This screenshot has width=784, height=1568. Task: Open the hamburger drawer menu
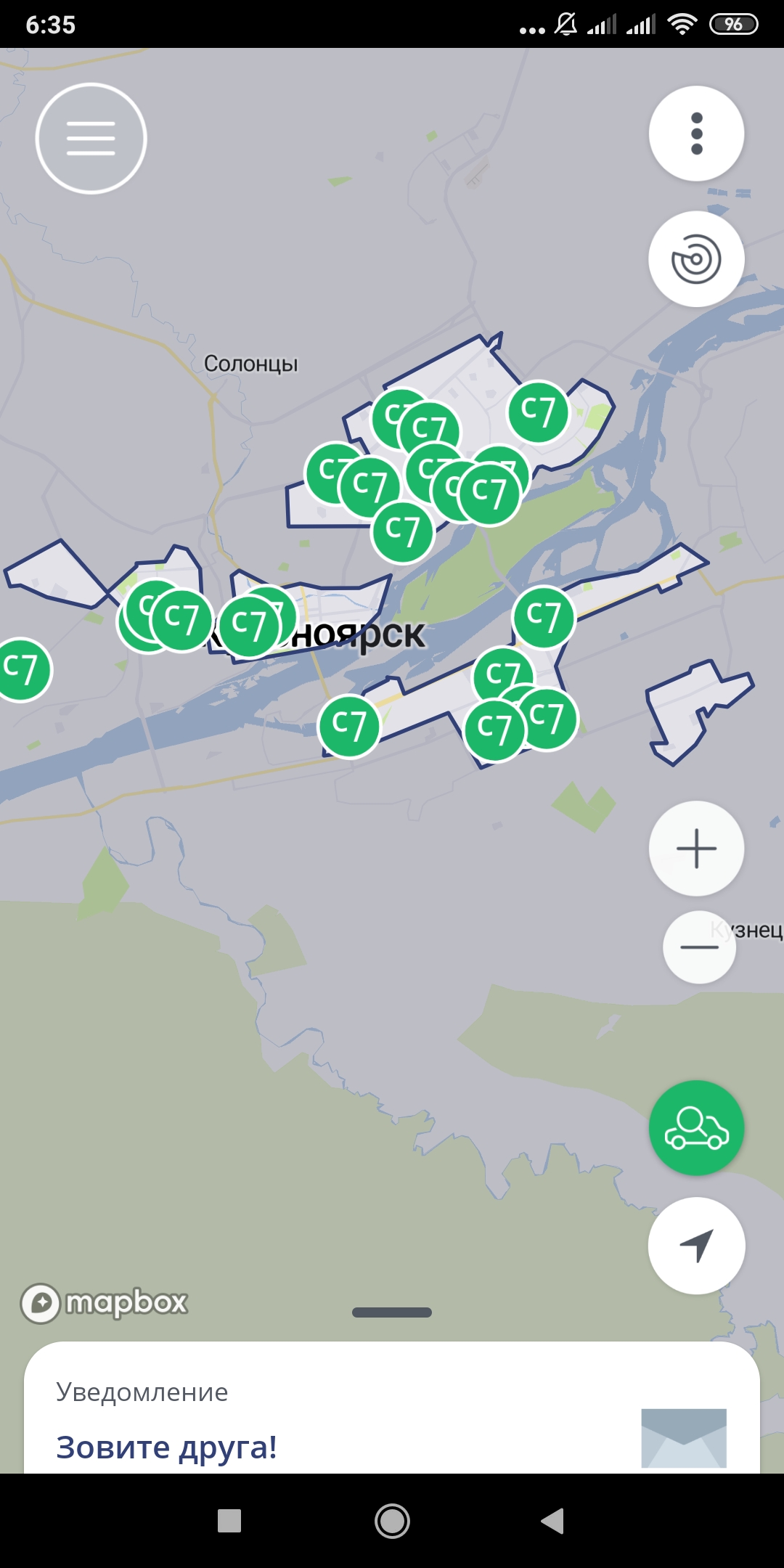pyautogui.click(x=91, y=139)
